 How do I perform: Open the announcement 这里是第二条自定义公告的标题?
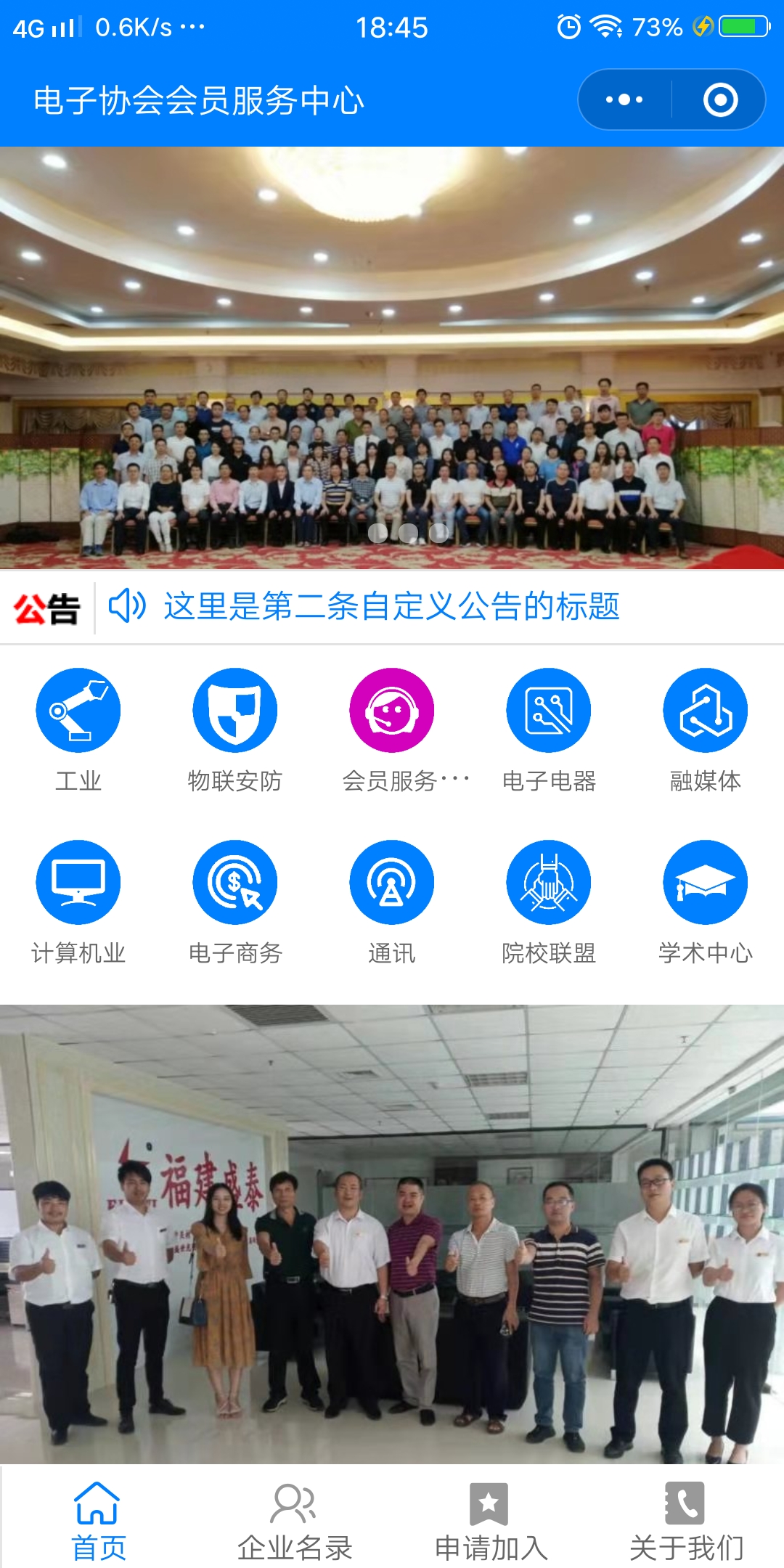click(391, 607)
